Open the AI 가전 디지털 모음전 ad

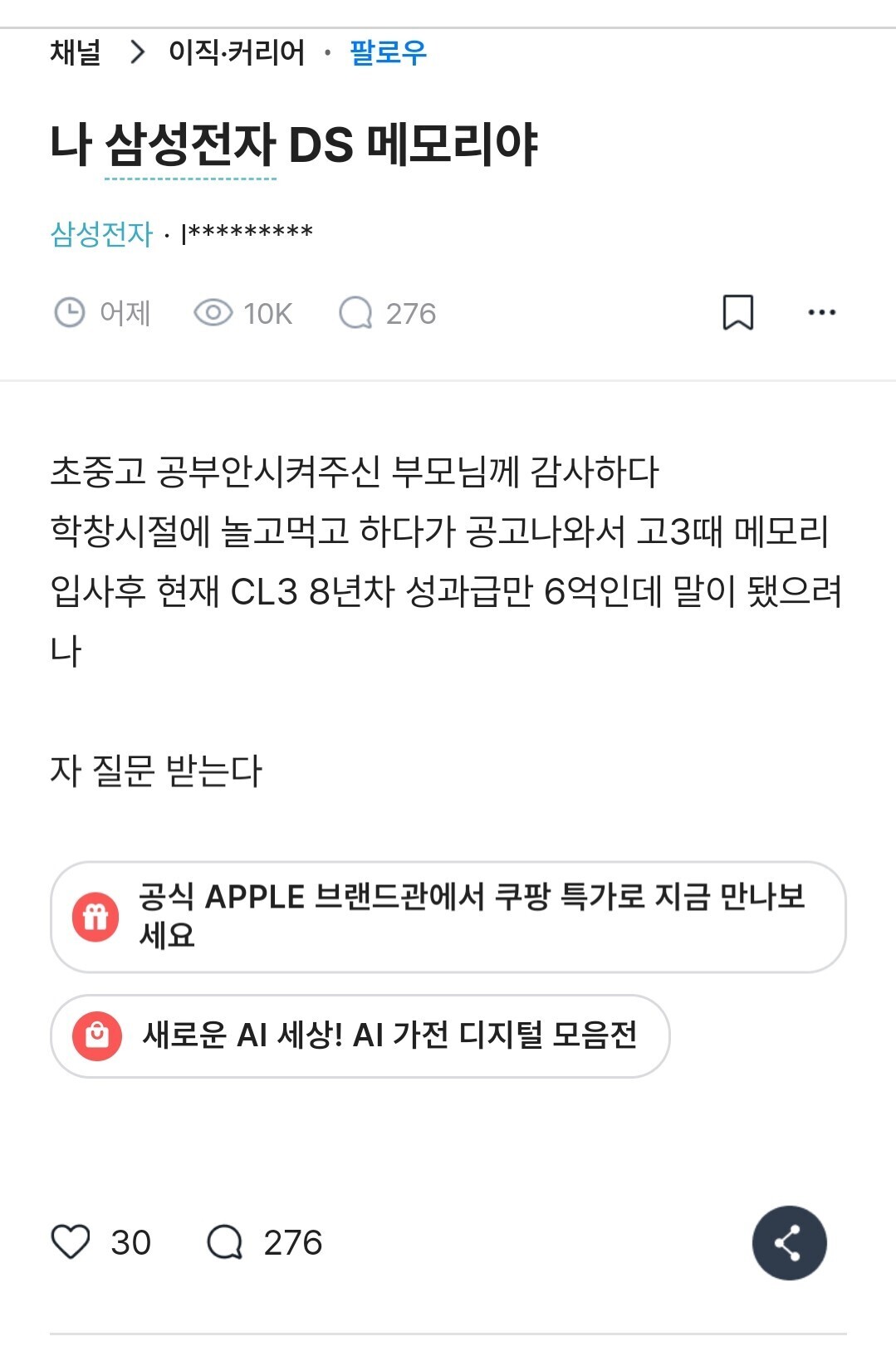360,1035
